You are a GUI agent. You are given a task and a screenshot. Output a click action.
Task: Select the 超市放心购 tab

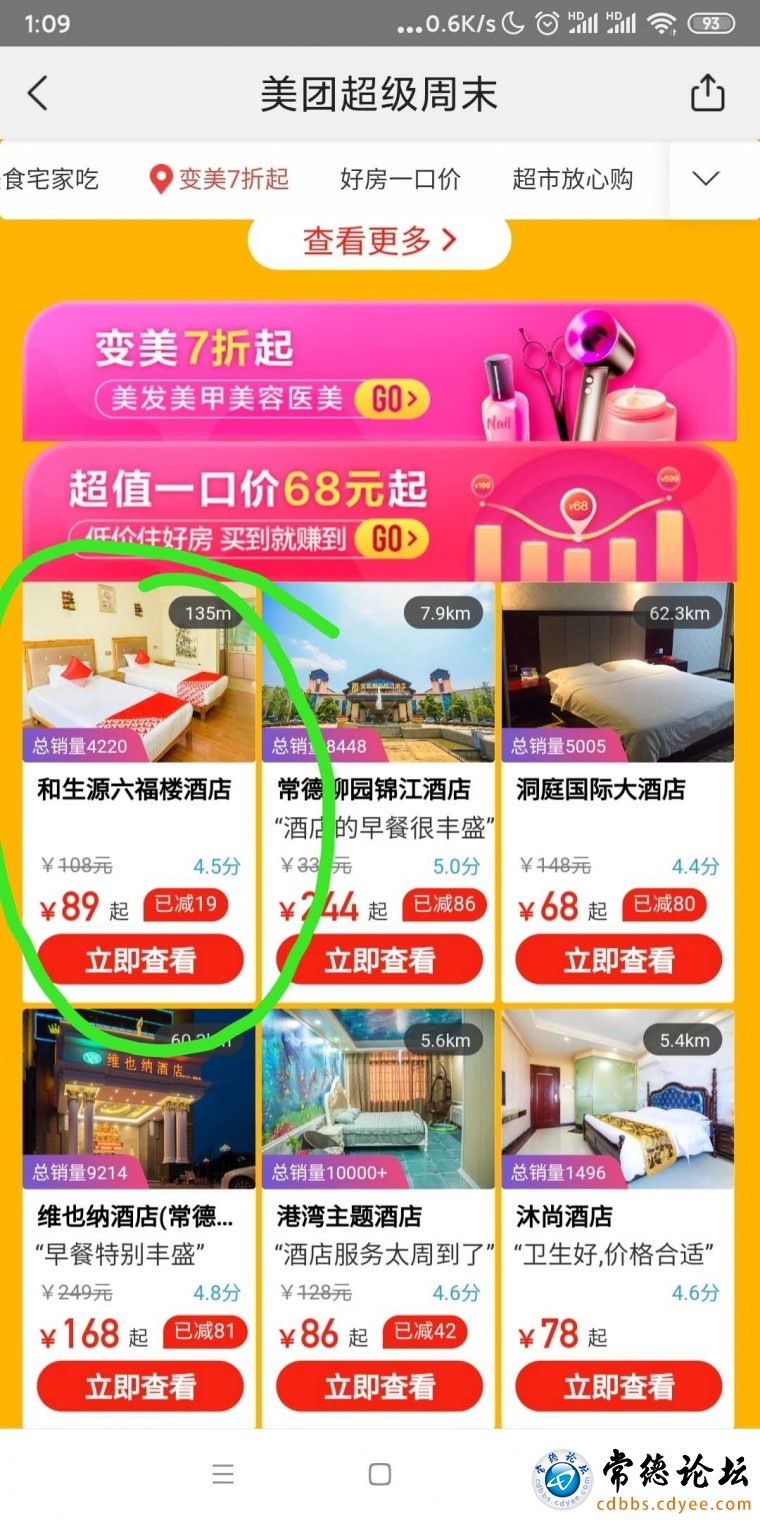tap(572, 179)
